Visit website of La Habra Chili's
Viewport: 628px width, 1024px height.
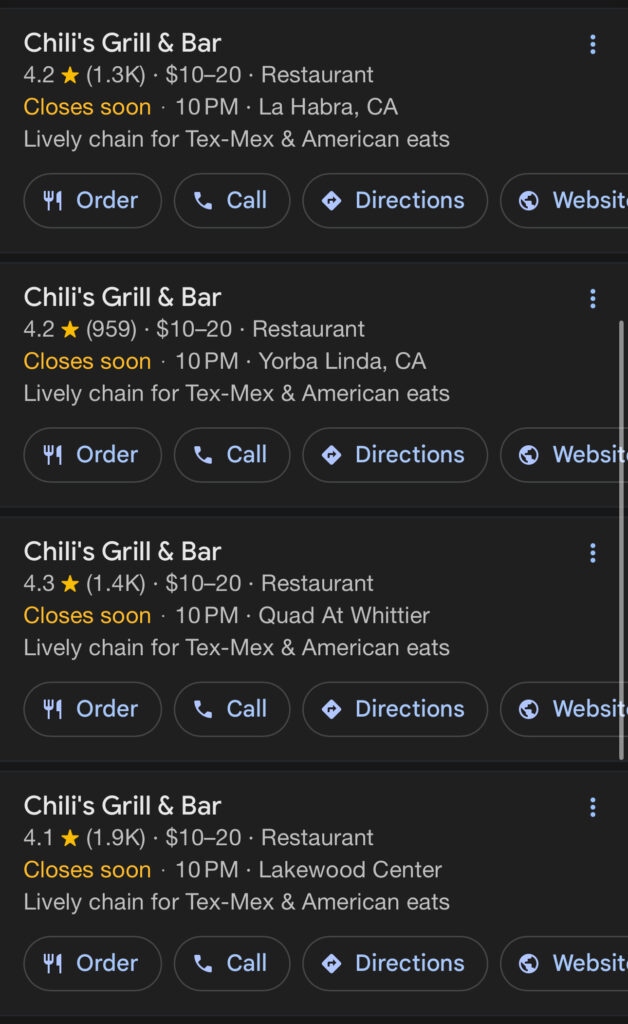click(x=570, y=200)
